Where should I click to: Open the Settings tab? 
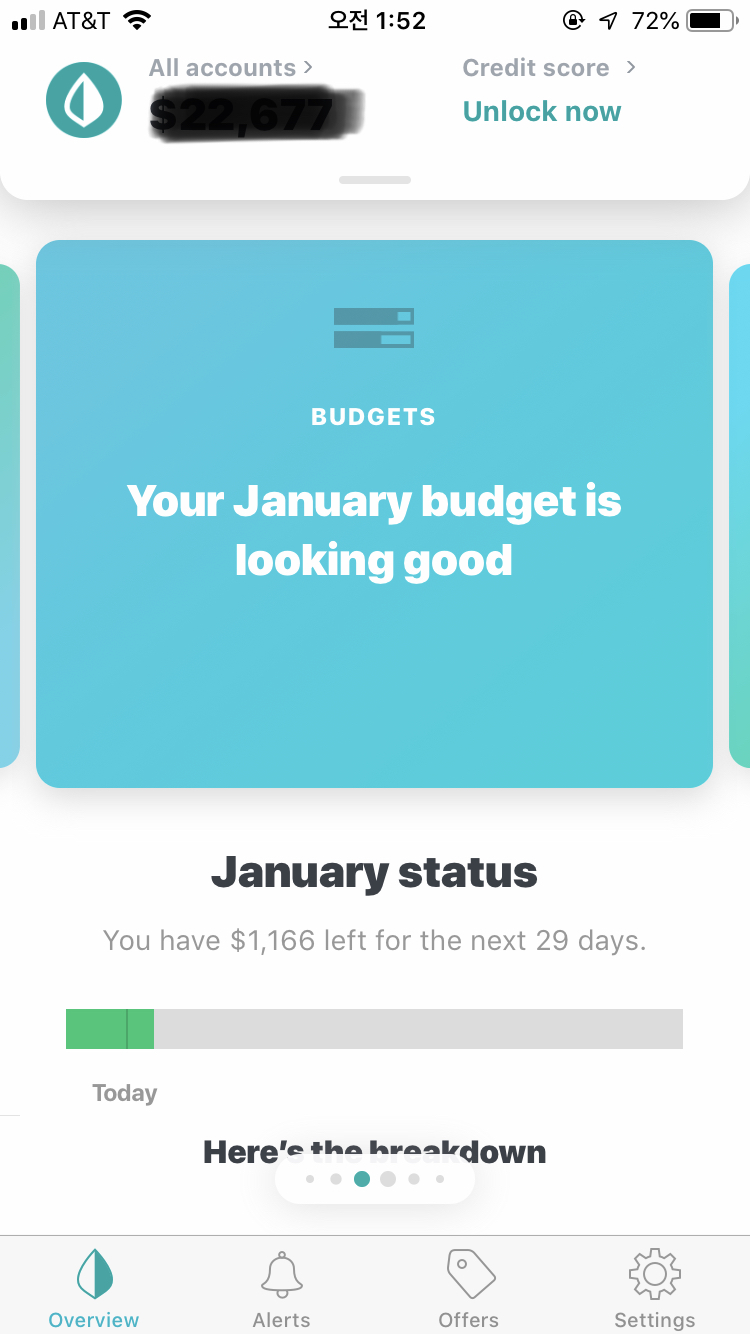655,1289
